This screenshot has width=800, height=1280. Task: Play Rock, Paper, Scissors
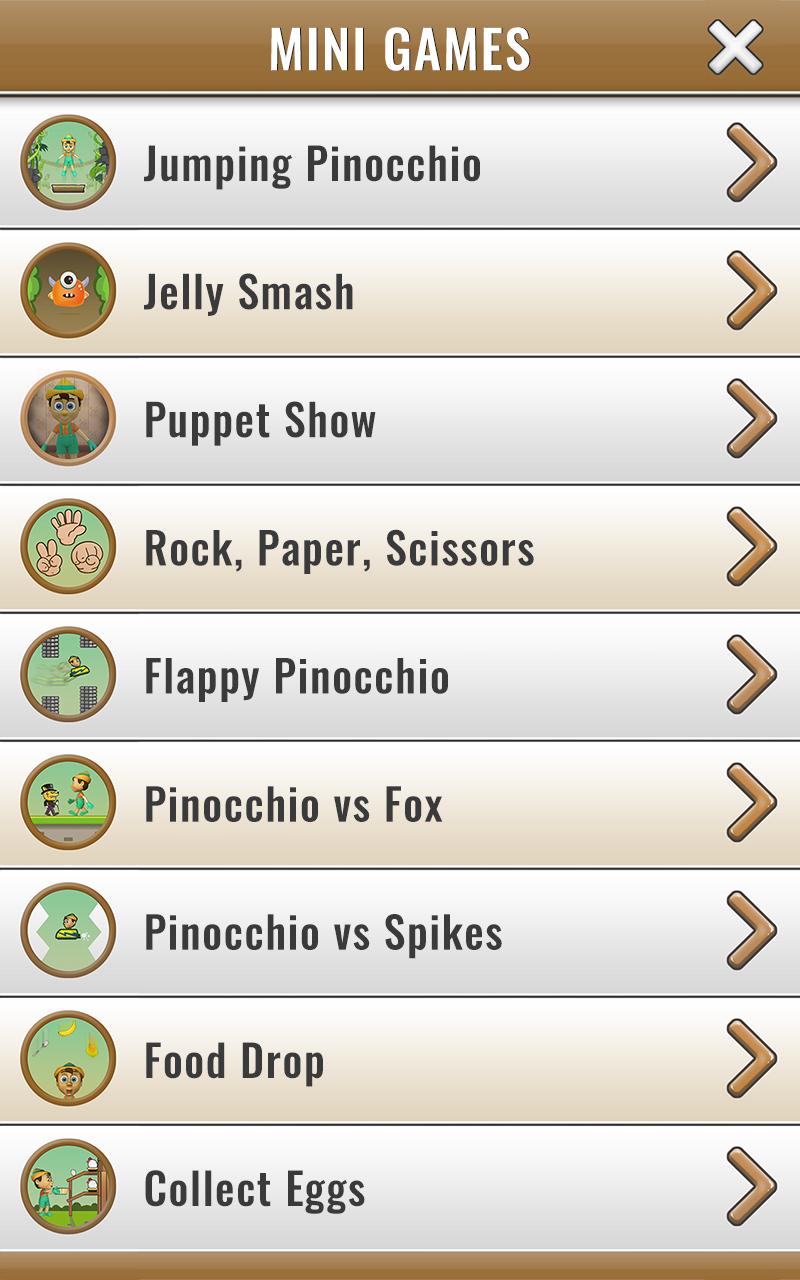[400, 547]
